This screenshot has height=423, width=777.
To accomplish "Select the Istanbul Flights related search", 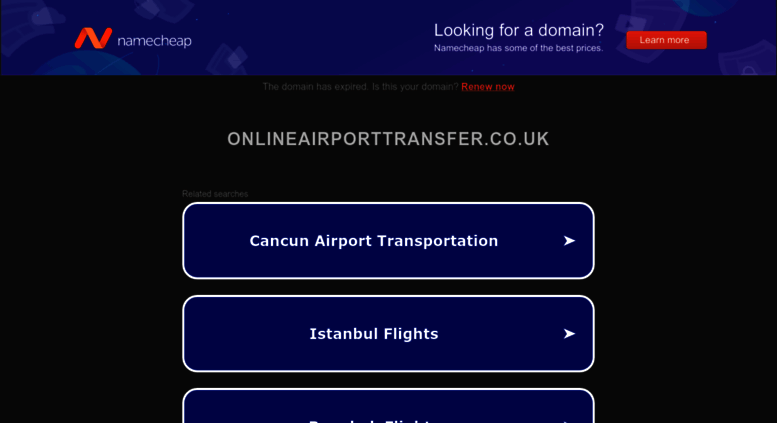I will 388,334.
